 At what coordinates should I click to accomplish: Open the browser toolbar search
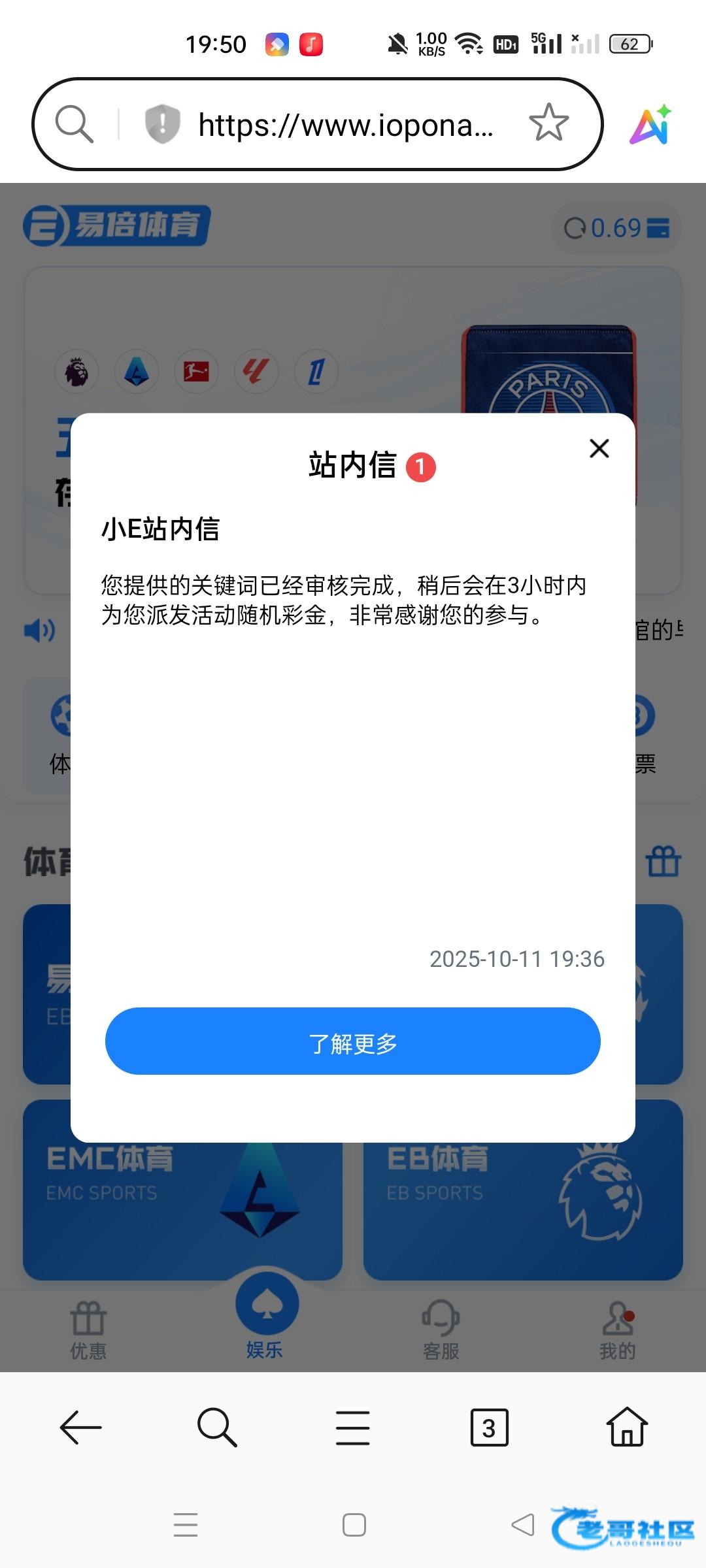[x=217, y=1428]
